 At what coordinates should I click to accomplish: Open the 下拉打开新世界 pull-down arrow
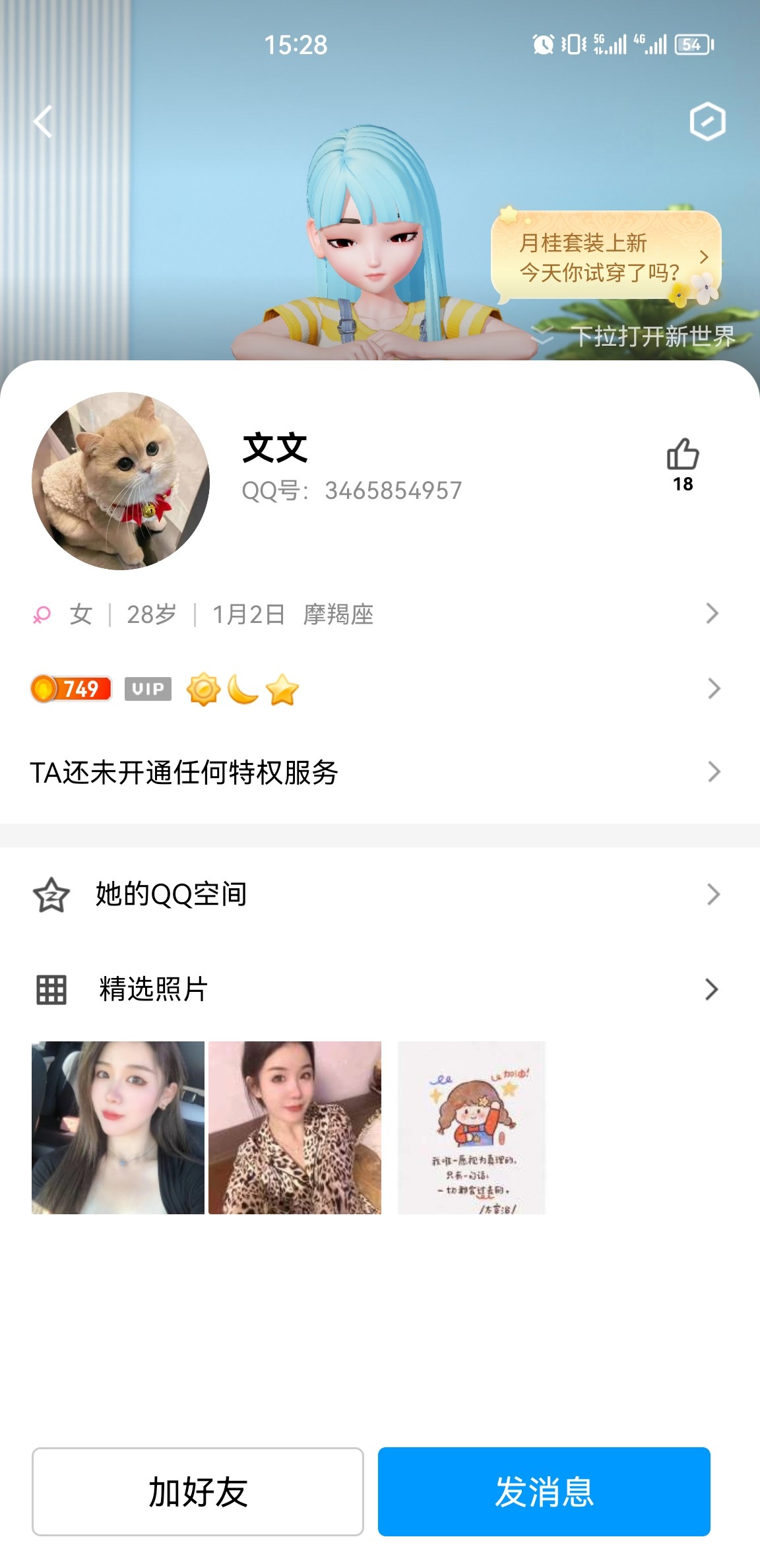(x=542, y=335)
